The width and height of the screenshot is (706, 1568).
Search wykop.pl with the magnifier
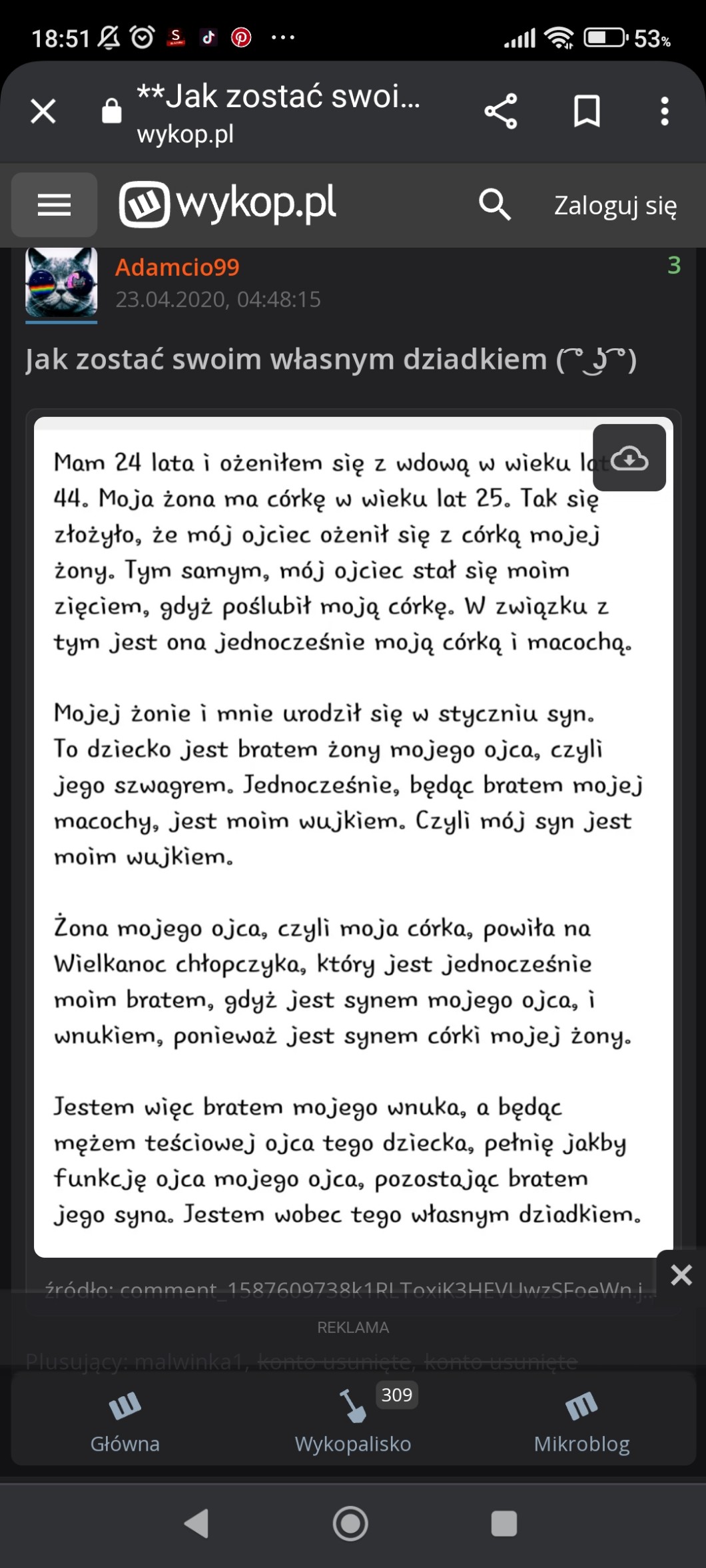495,204
